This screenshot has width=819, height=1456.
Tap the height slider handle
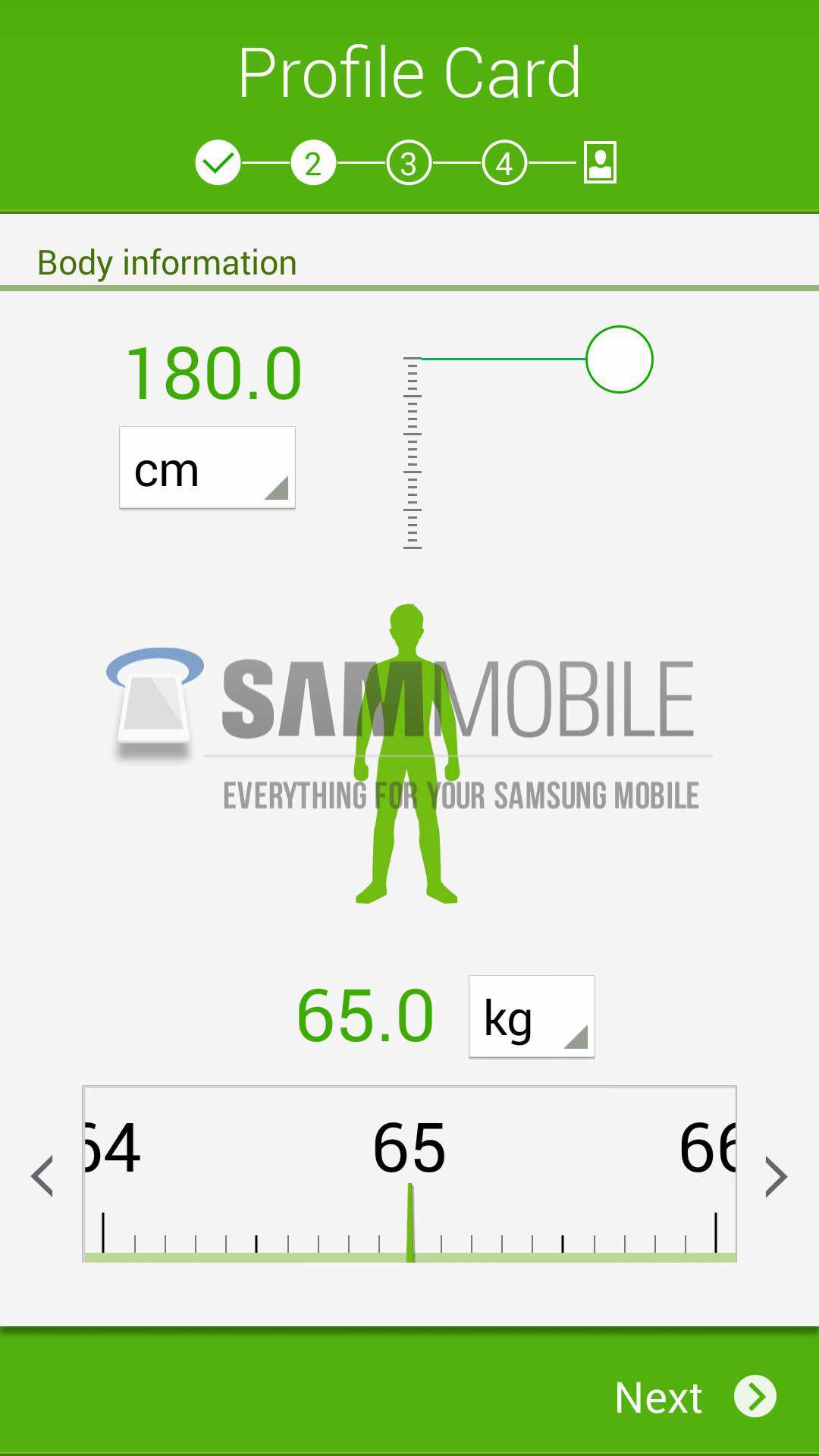pyautogui.click(x=619, y=359)
